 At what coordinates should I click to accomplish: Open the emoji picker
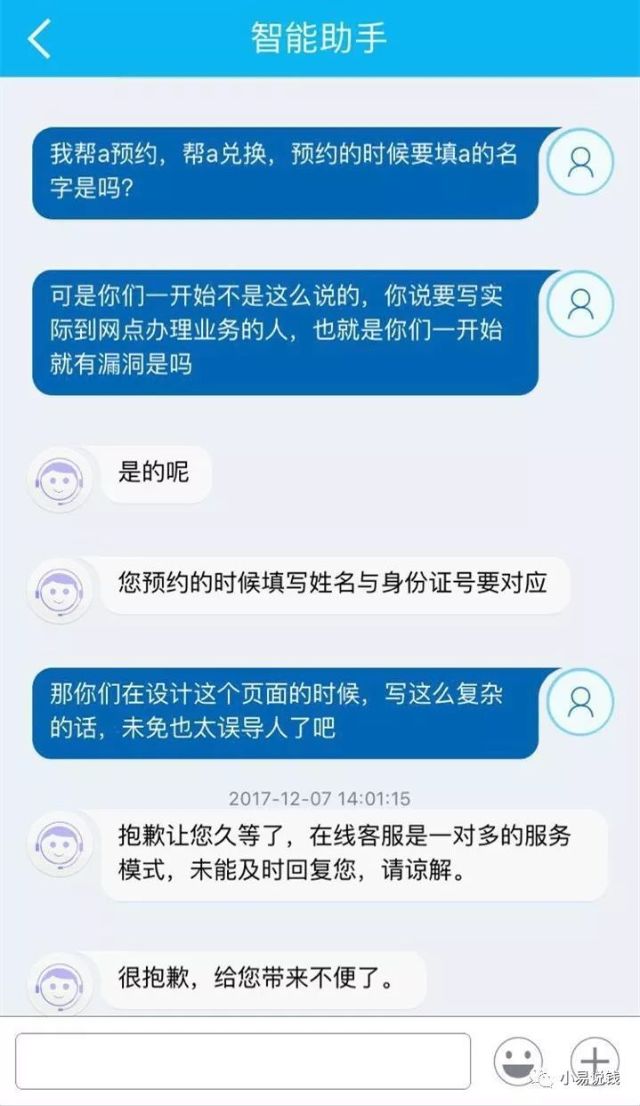click(x=518, y=1061)
